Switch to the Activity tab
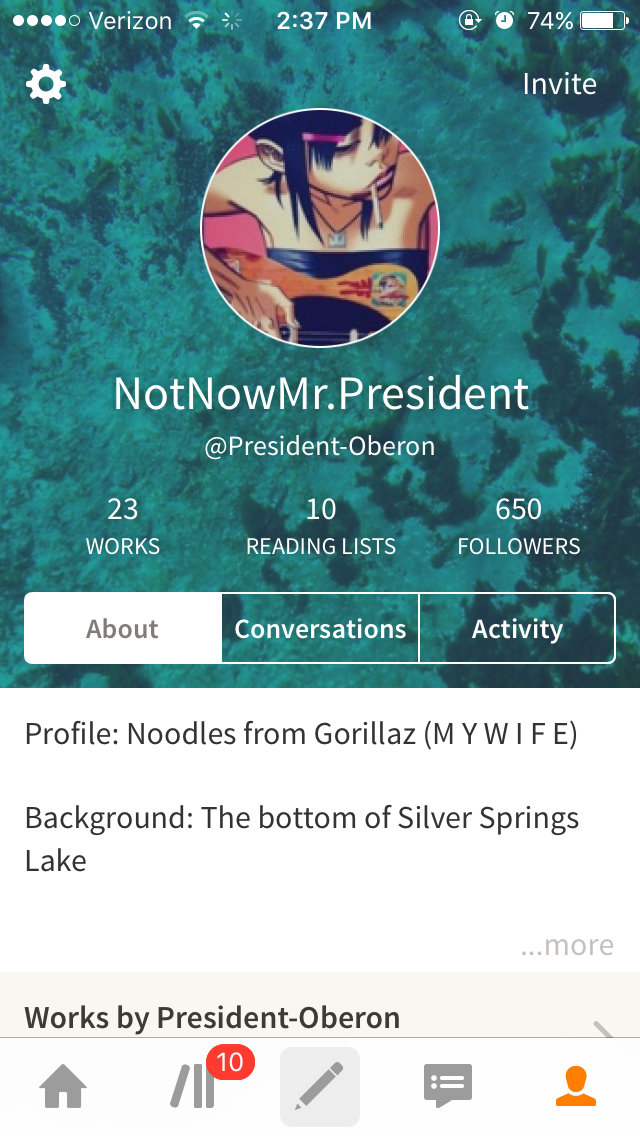 coord(517,629)
